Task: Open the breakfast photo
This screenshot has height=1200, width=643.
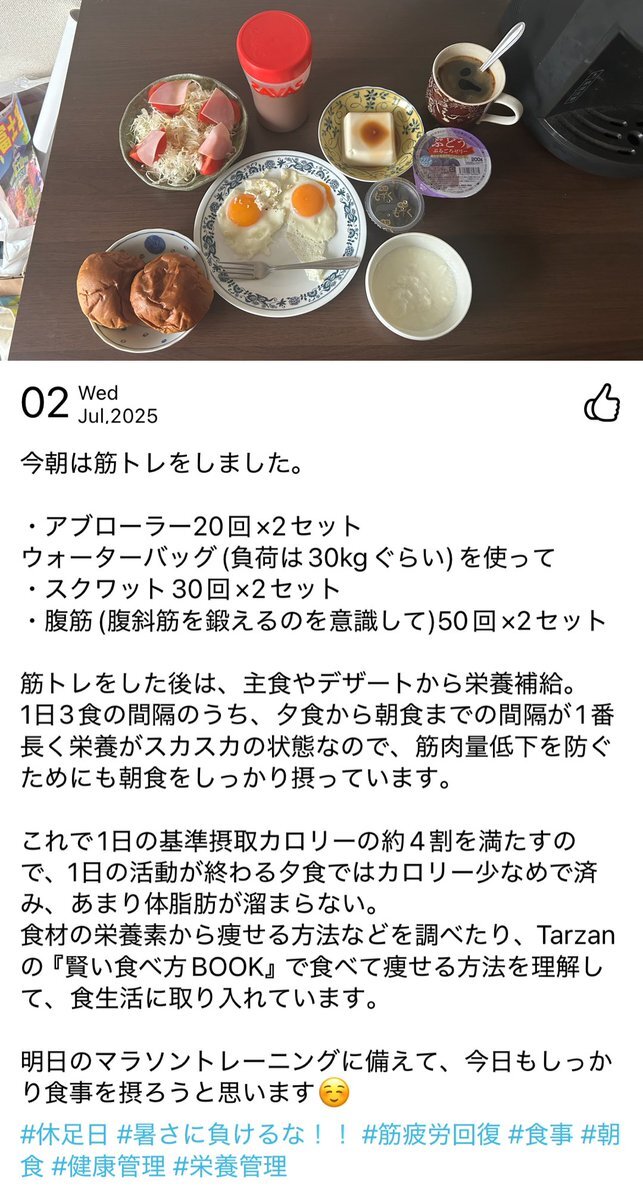Action: click(321, 180)
